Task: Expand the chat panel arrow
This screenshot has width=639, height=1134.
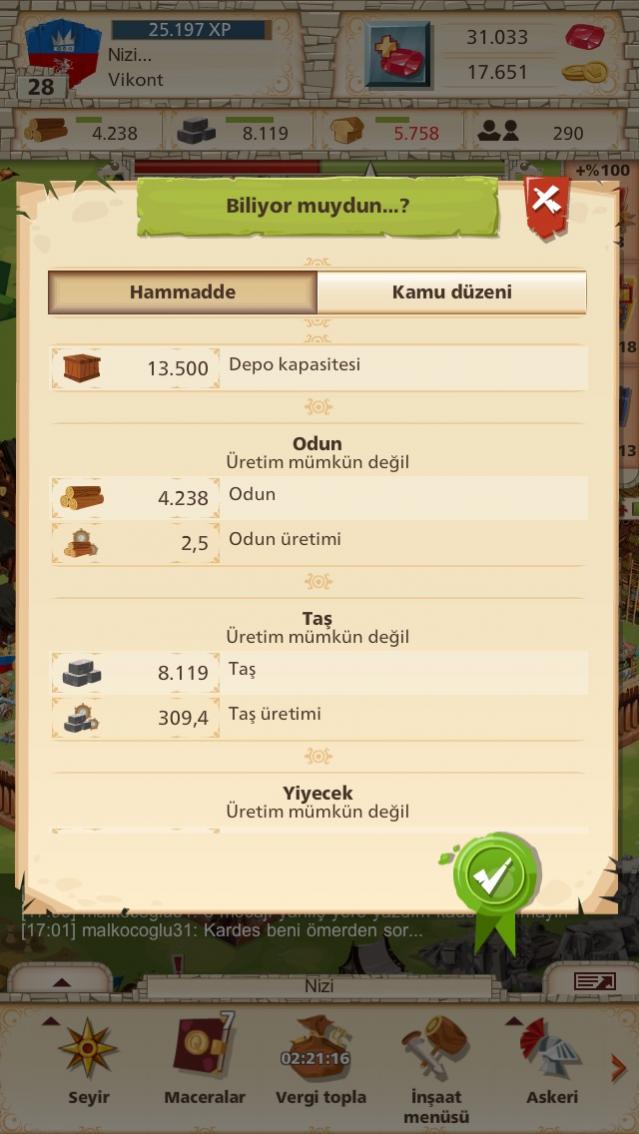Action: pos(62,982)
